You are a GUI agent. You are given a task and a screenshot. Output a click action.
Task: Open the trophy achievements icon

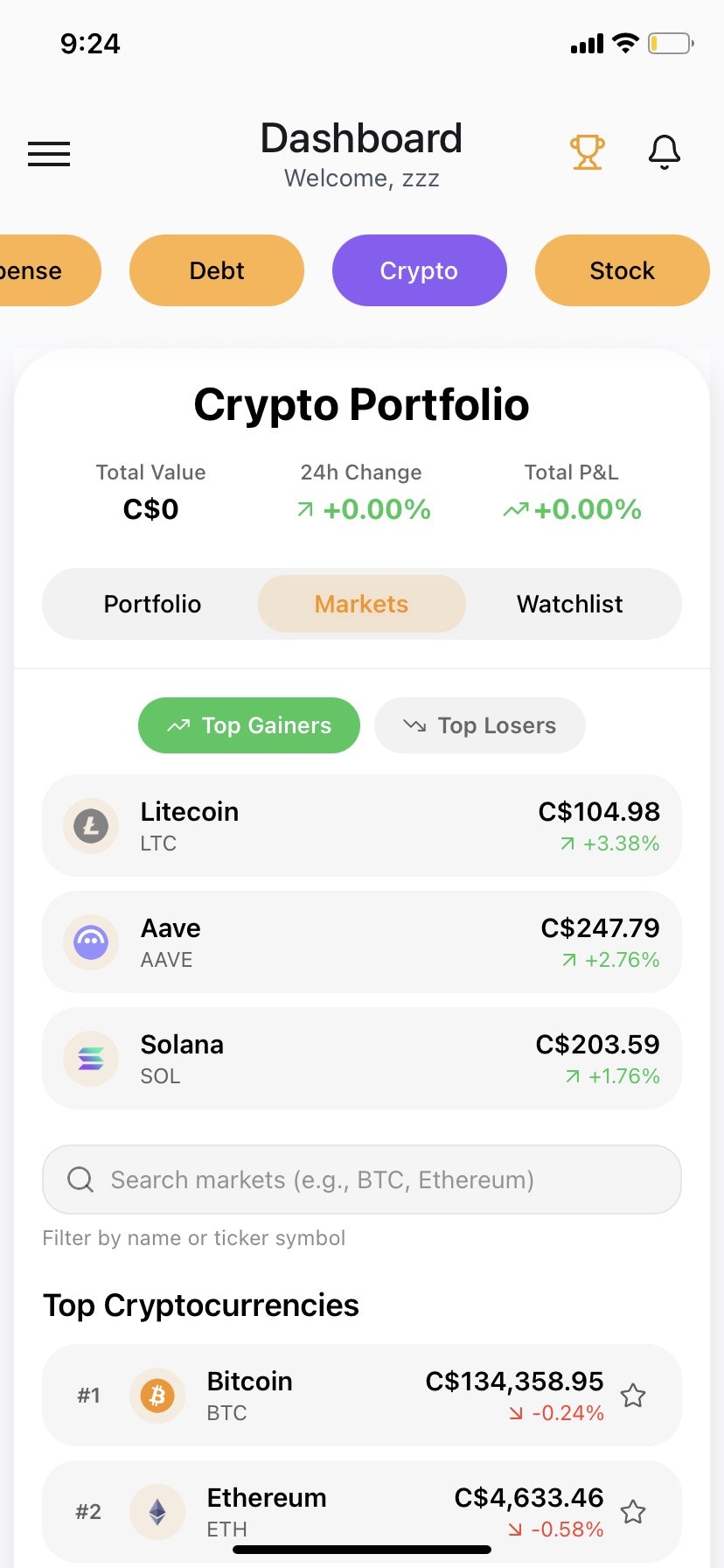(x=587, y=152)
